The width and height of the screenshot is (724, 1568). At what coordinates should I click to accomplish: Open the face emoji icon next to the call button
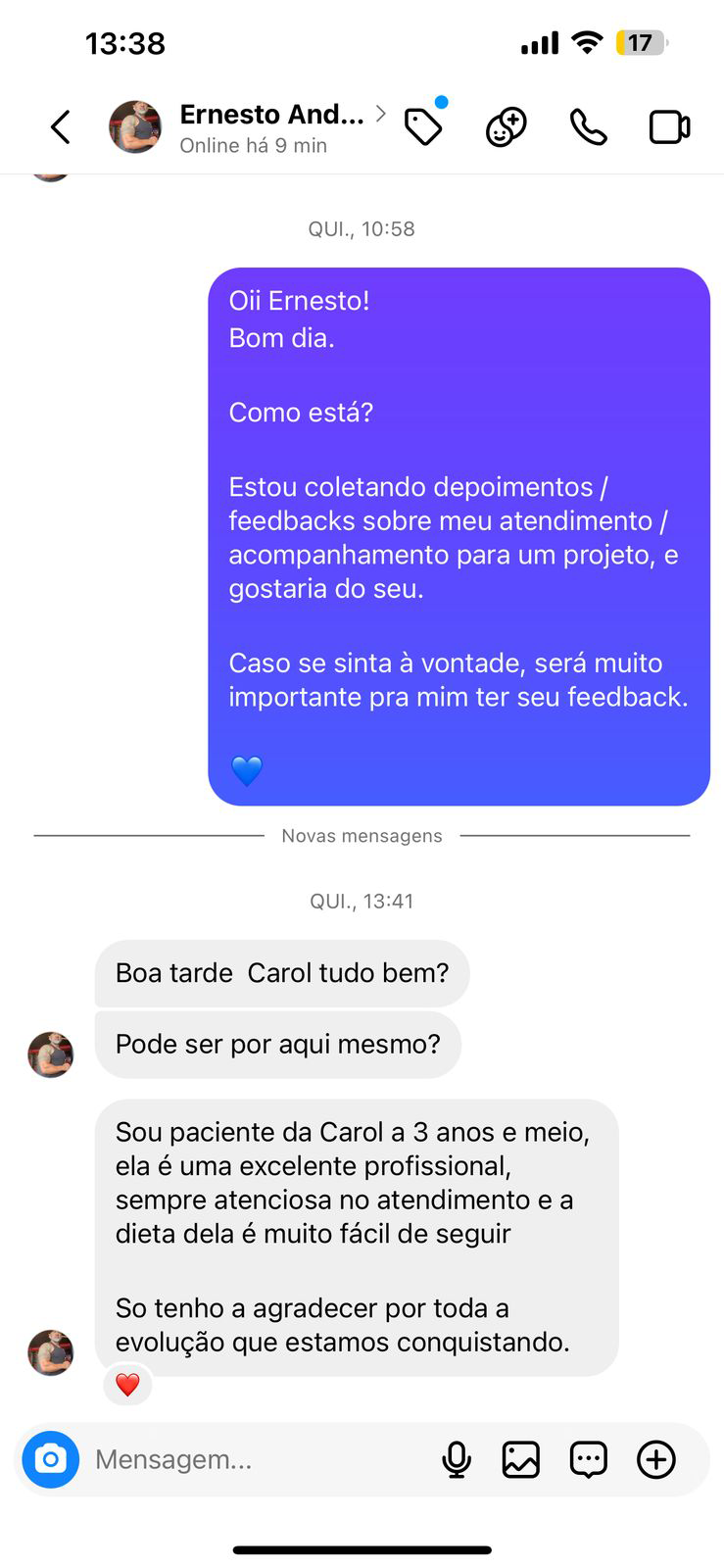pyautogui.click(x=506, y=126)
